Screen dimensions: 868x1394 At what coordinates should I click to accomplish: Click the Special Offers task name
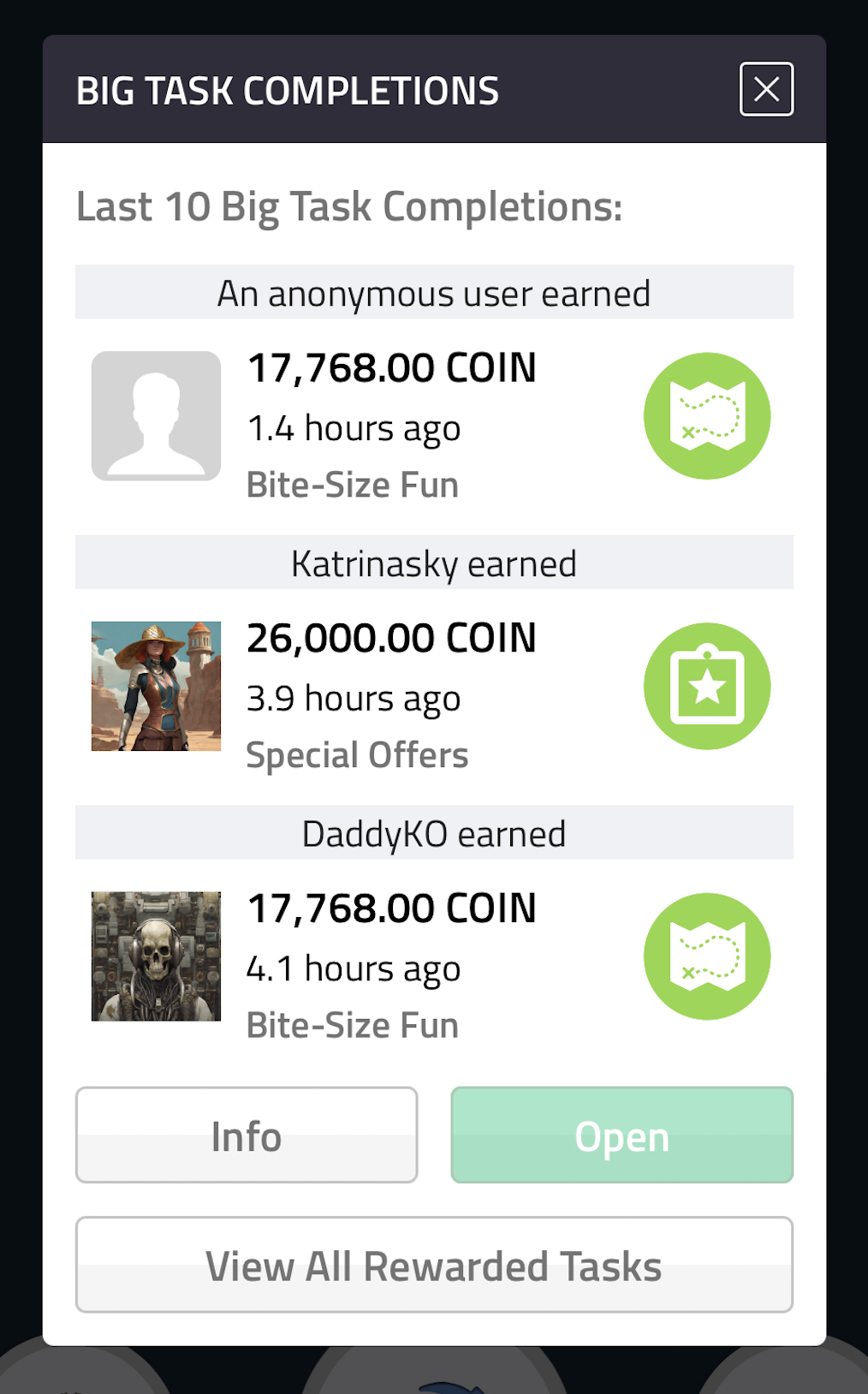point(357,754)
